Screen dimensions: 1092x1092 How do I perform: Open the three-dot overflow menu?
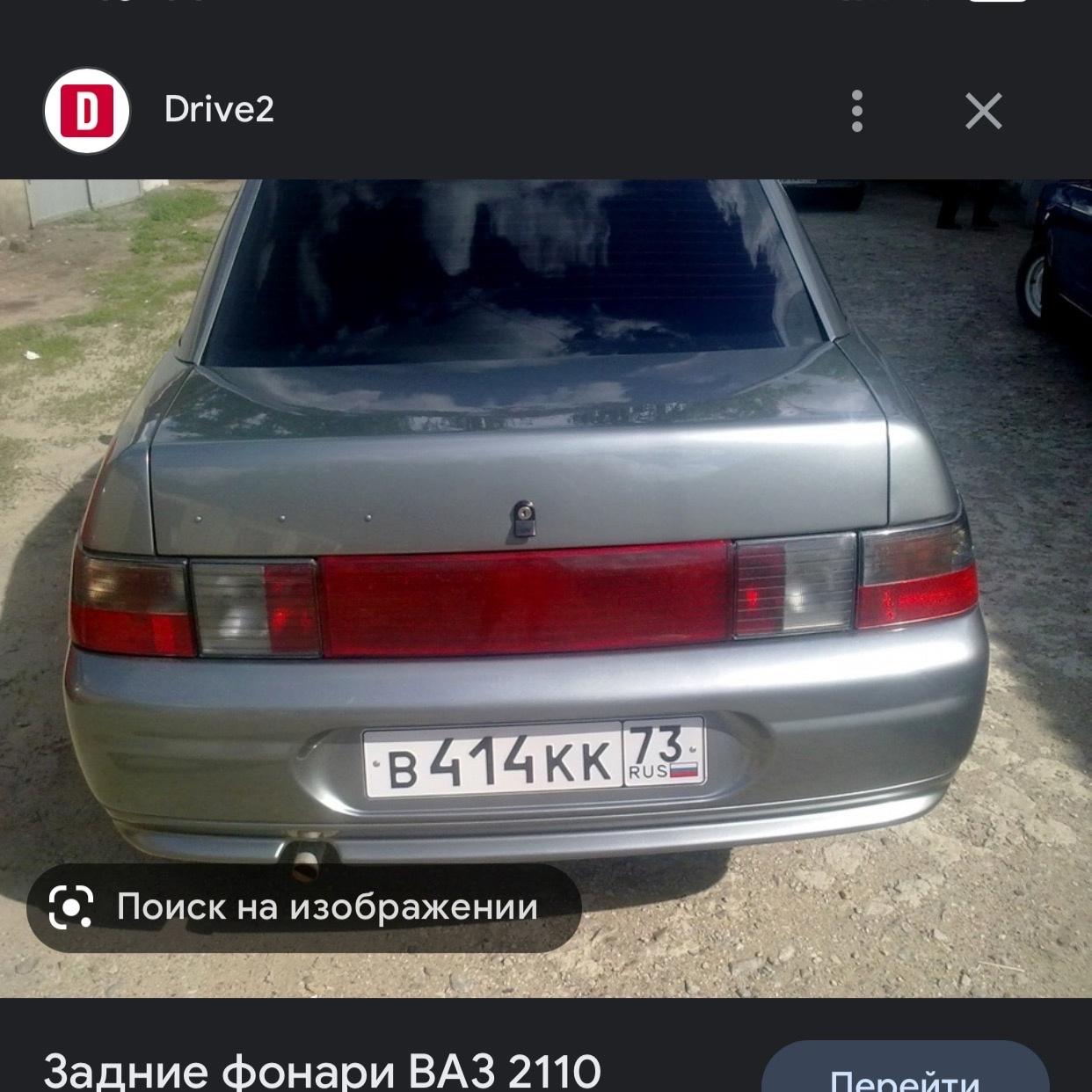click(857, 112)
